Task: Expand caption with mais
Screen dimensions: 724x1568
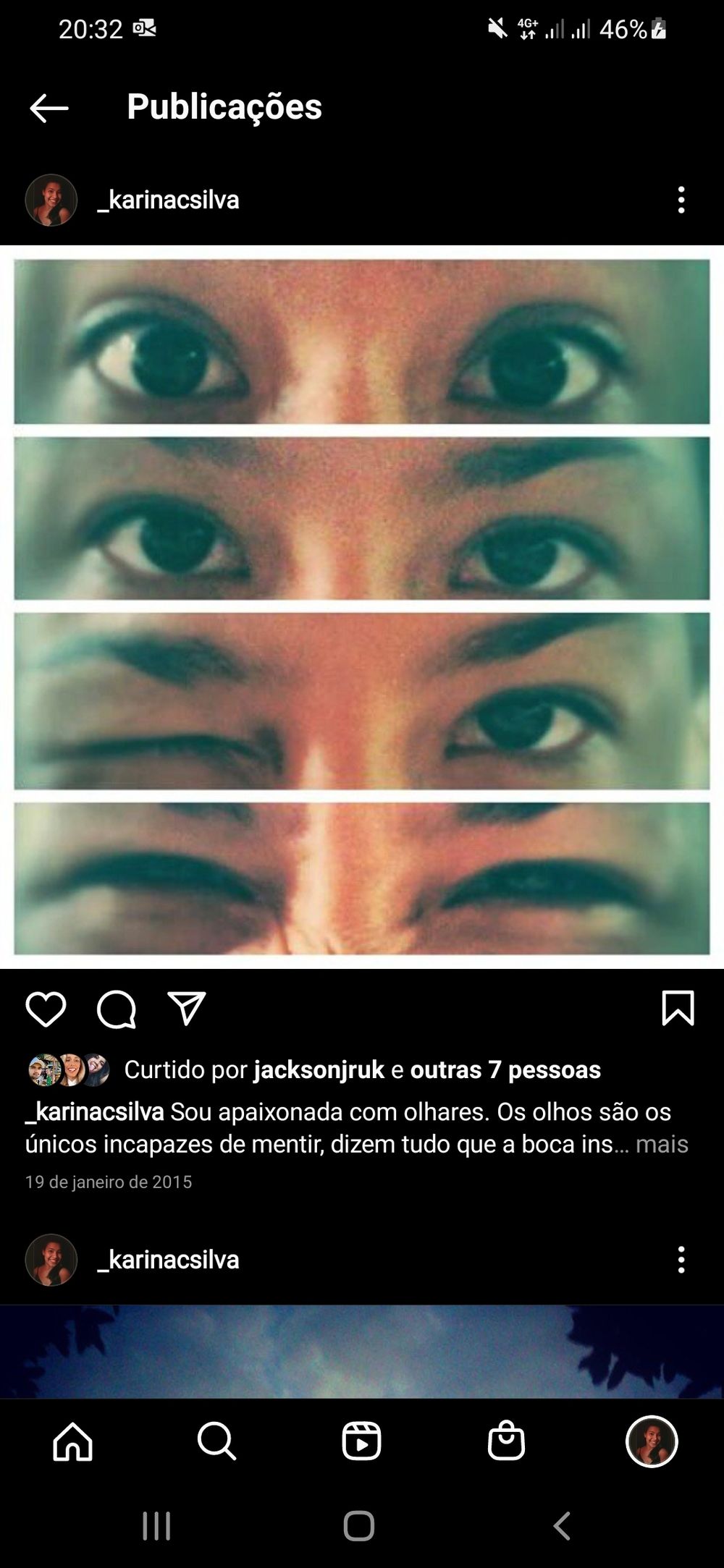Action: point(662,1144)
